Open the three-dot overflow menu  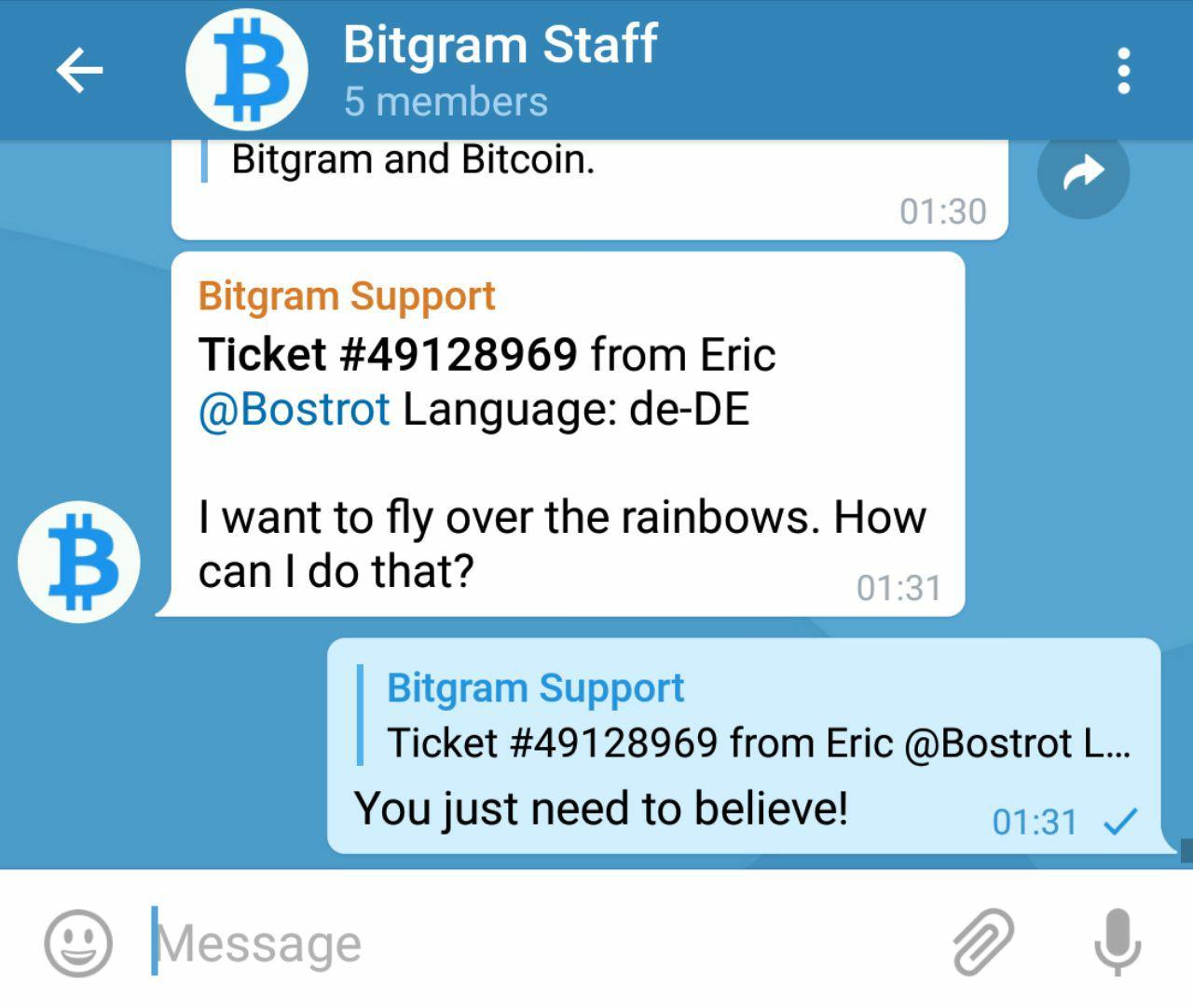1123,71
